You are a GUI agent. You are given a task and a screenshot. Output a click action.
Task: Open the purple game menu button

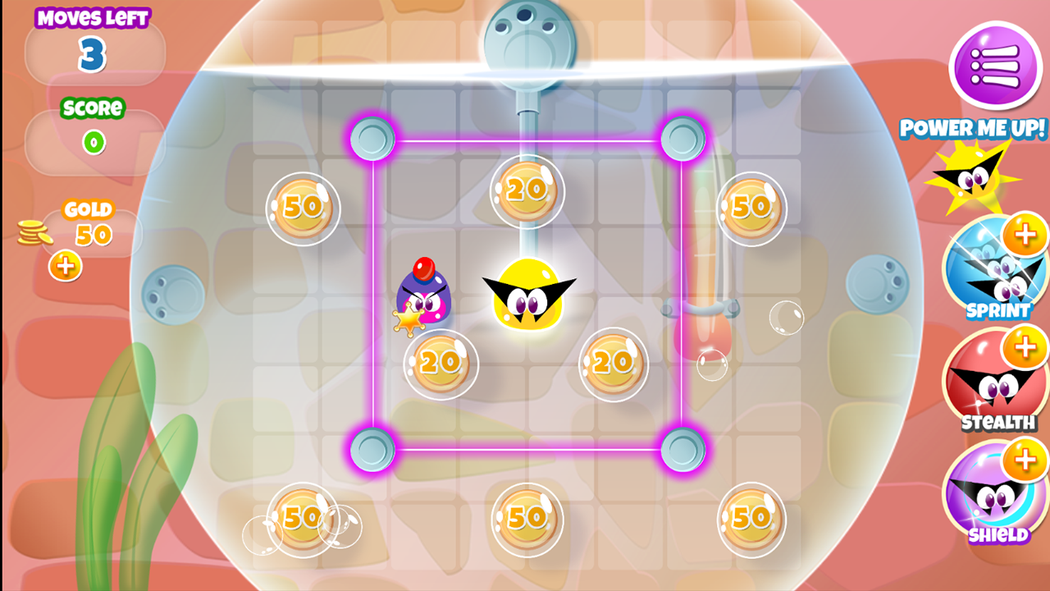pyautogui.click(x=995, y=66)
